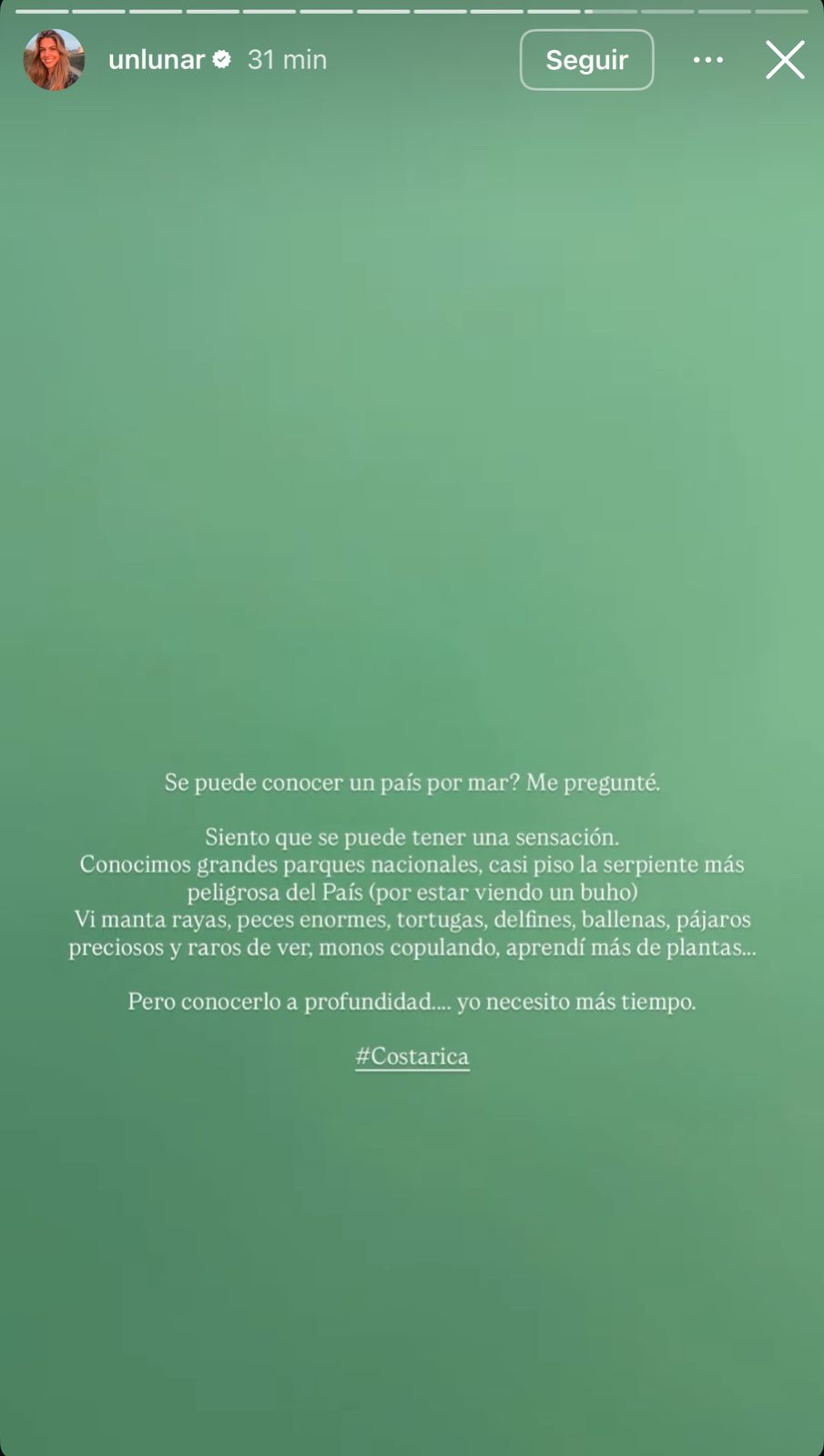Open the unlunar username profile
The width and height of the screenshot is (824, 1456).
pos(156,60)
